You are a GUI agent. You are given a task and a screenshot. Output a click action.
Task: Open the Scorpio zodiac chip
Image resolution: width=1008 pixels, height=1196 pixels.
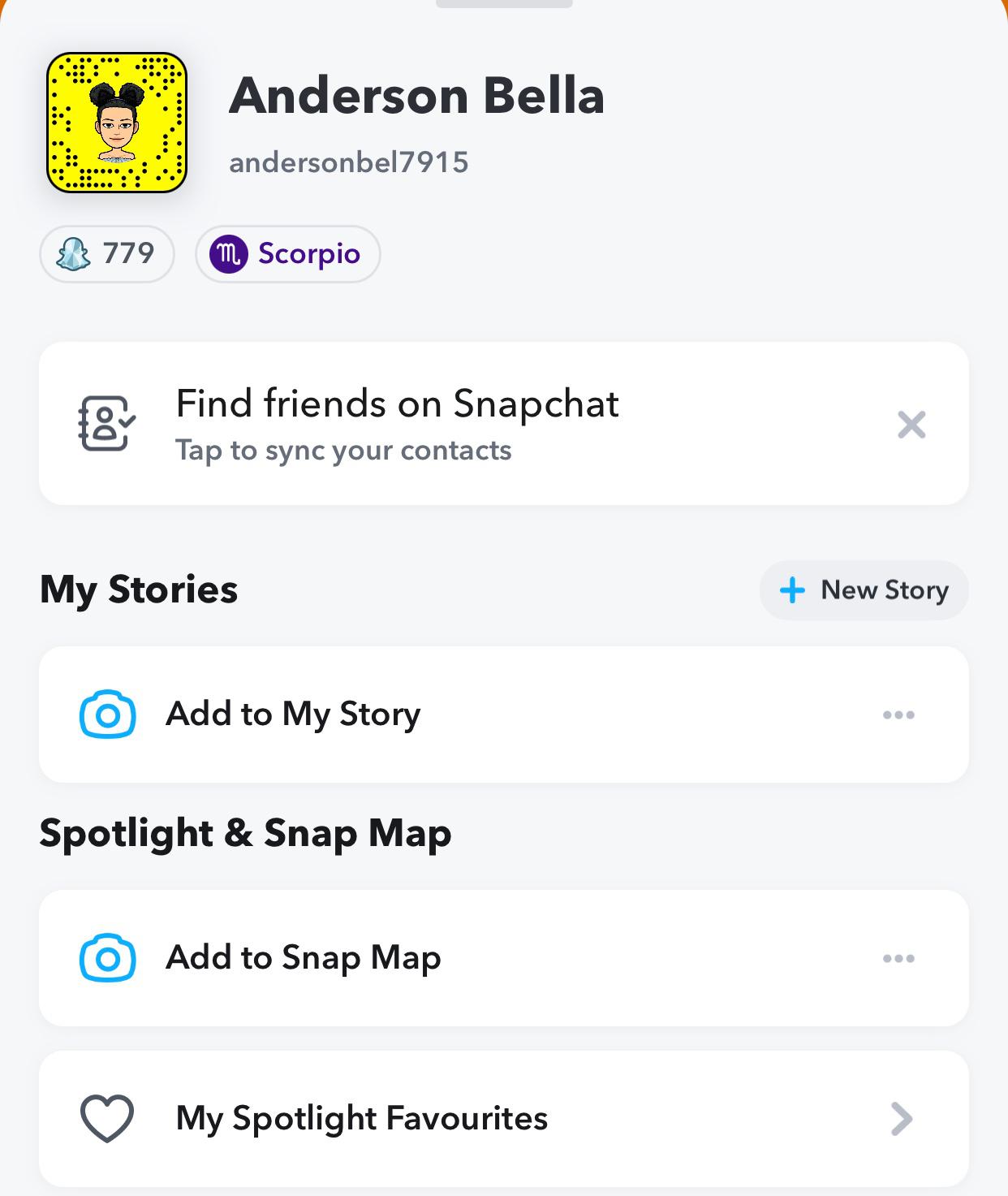[287, 254]
